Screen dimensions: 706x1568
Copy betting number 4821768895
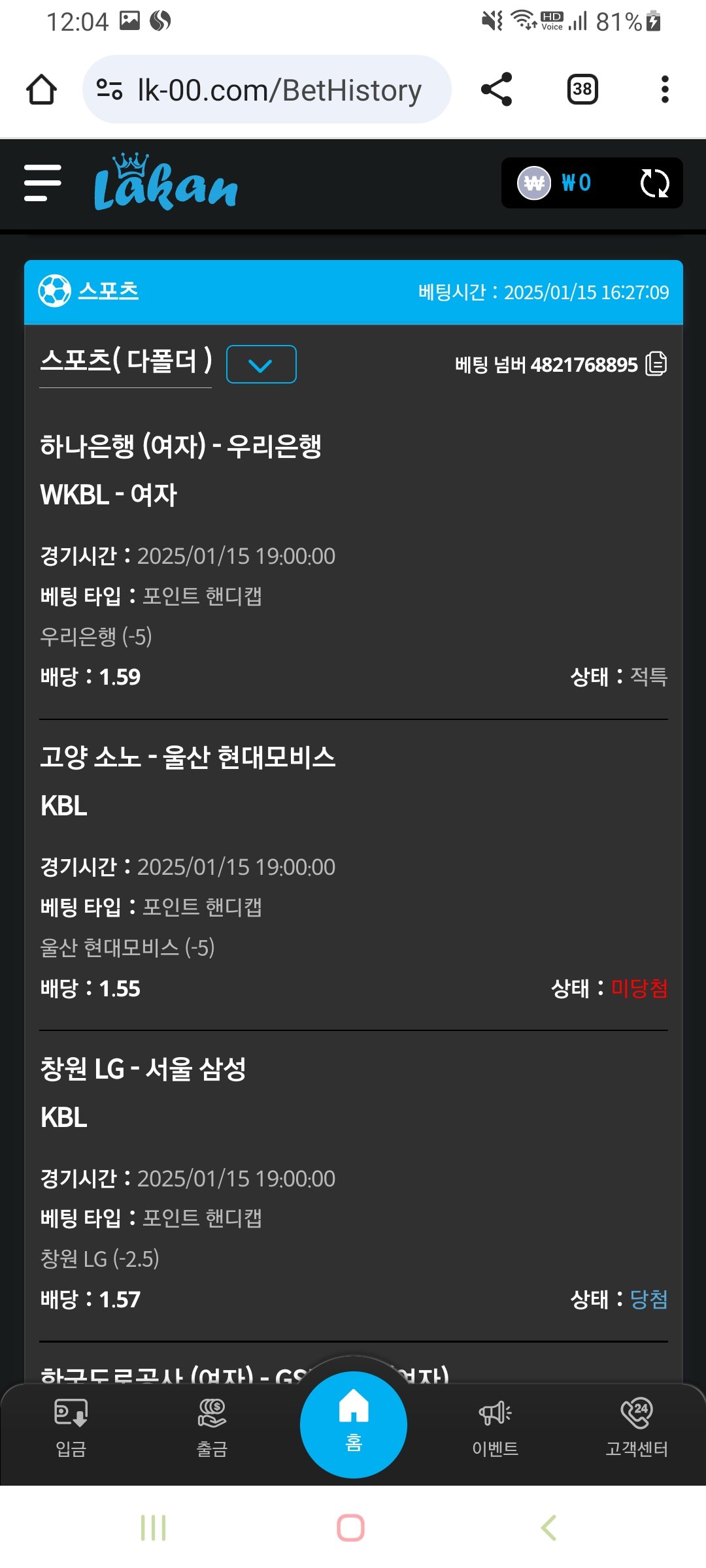pyautogui.click(x=656, y=364)
